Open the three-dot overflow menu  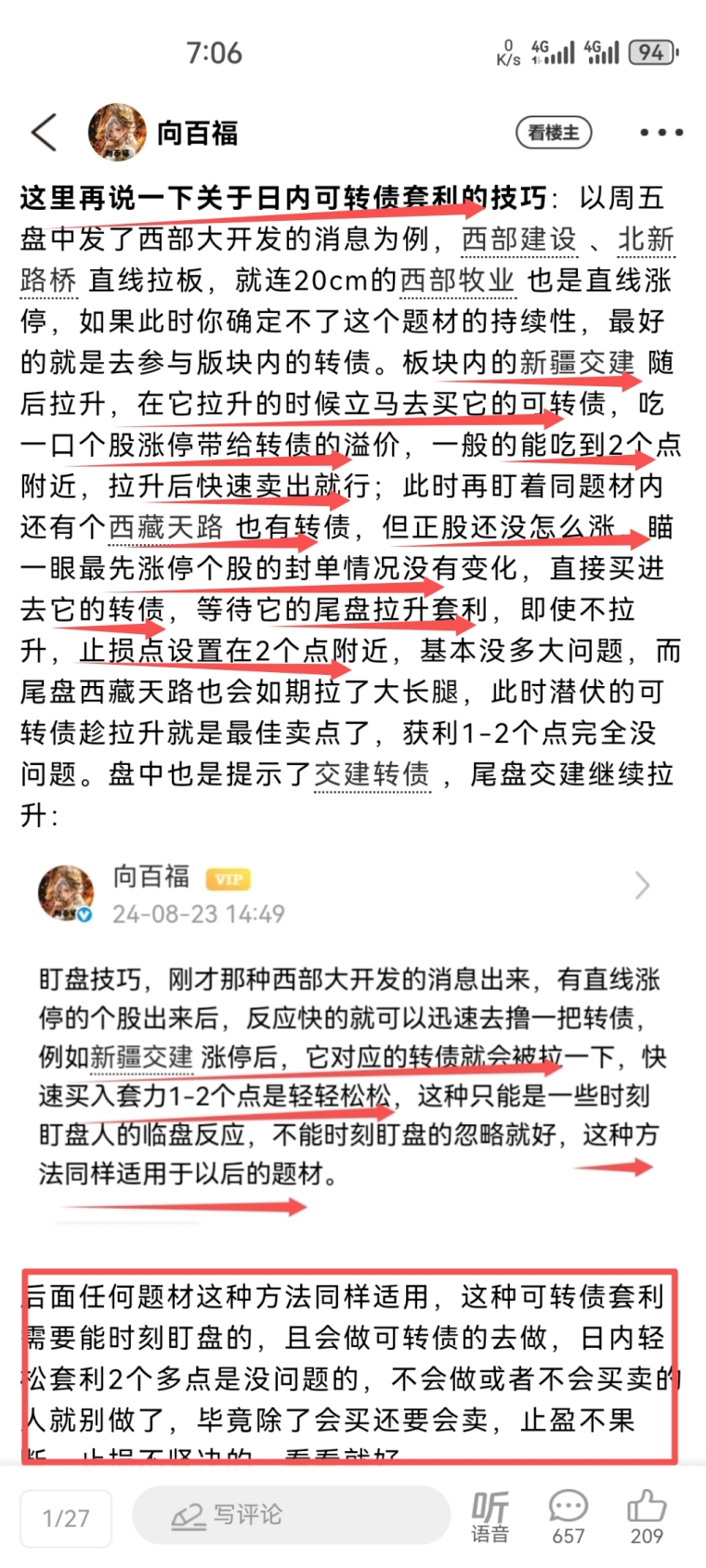(x=661, y=133)
